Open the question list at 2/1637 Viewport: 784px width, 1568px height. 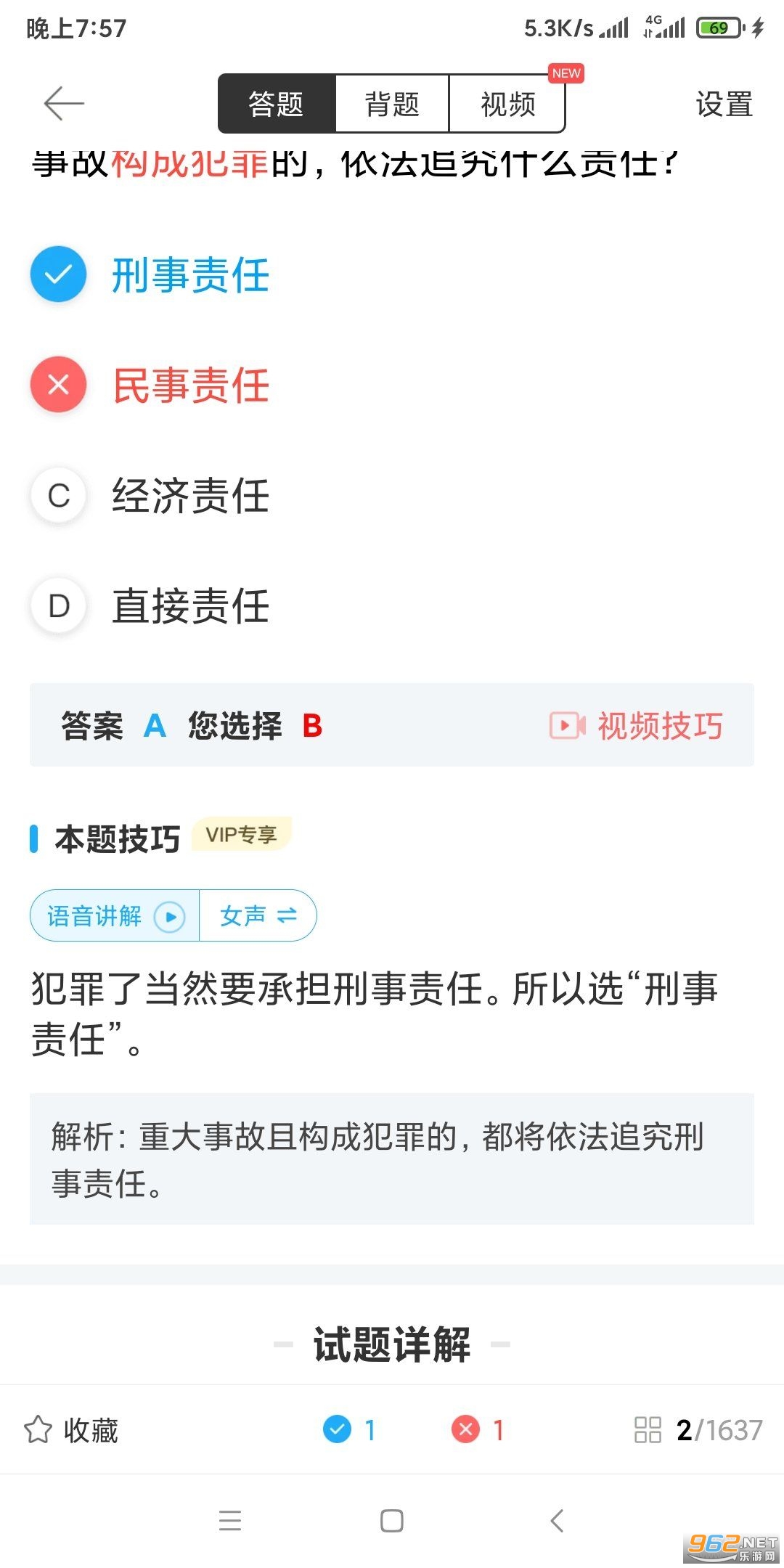(698, 1430)
